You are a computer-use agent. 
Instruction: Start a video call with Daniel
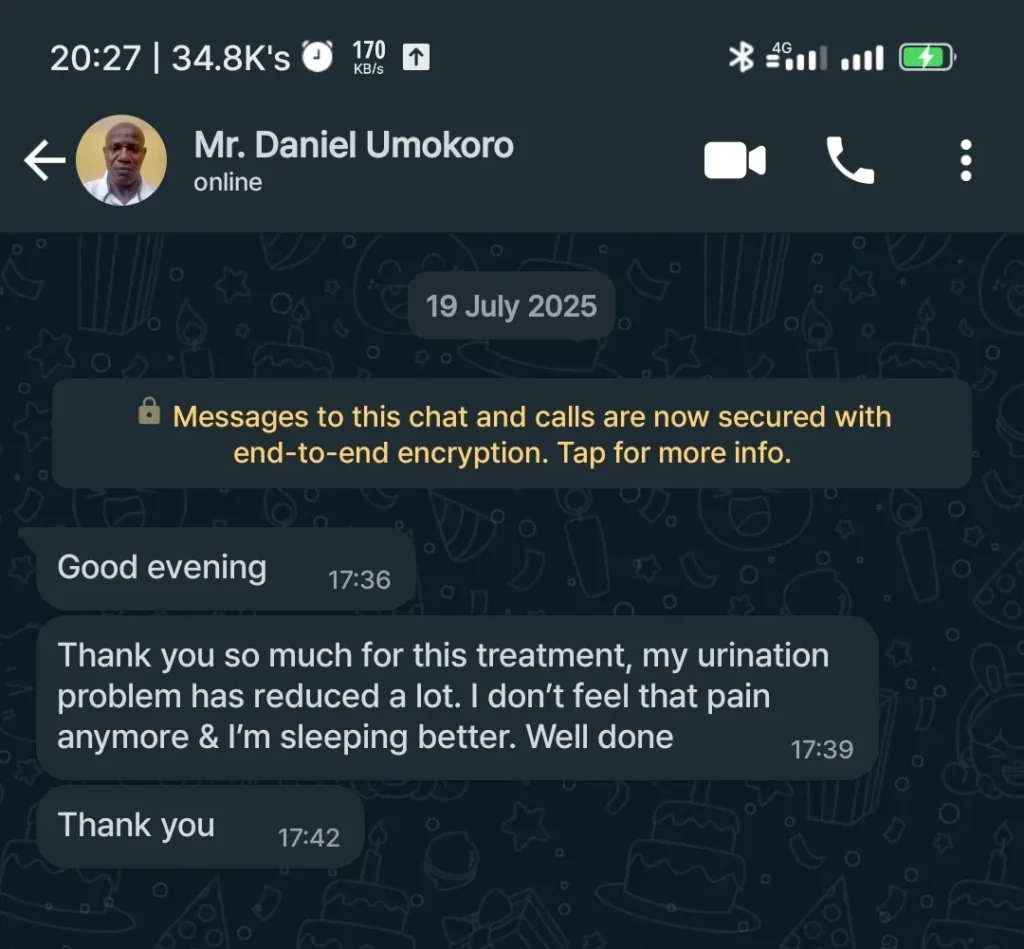click(735, 160)
